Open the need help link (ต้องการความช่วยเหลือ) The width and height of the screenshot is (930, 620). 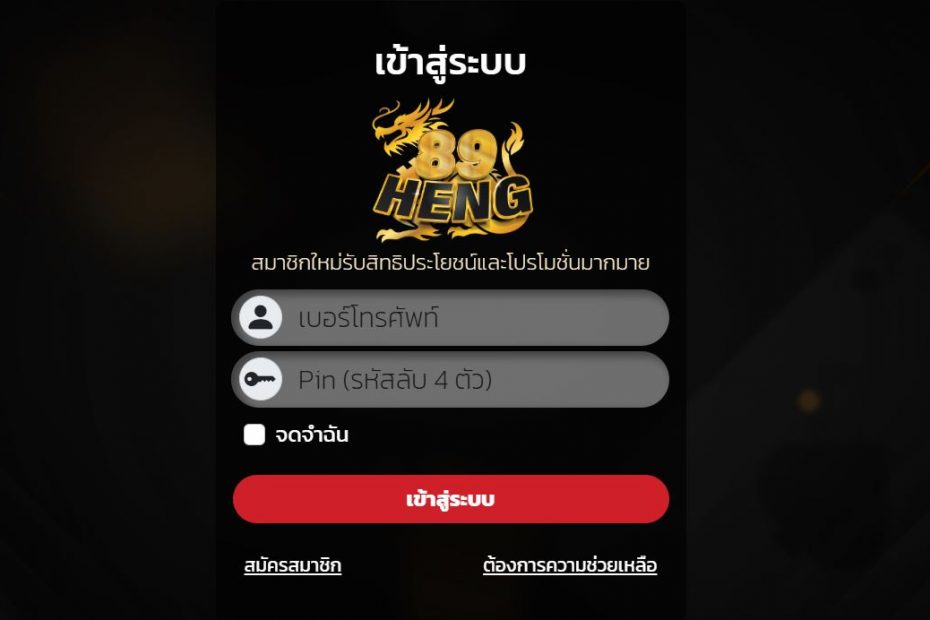(569, 566)
